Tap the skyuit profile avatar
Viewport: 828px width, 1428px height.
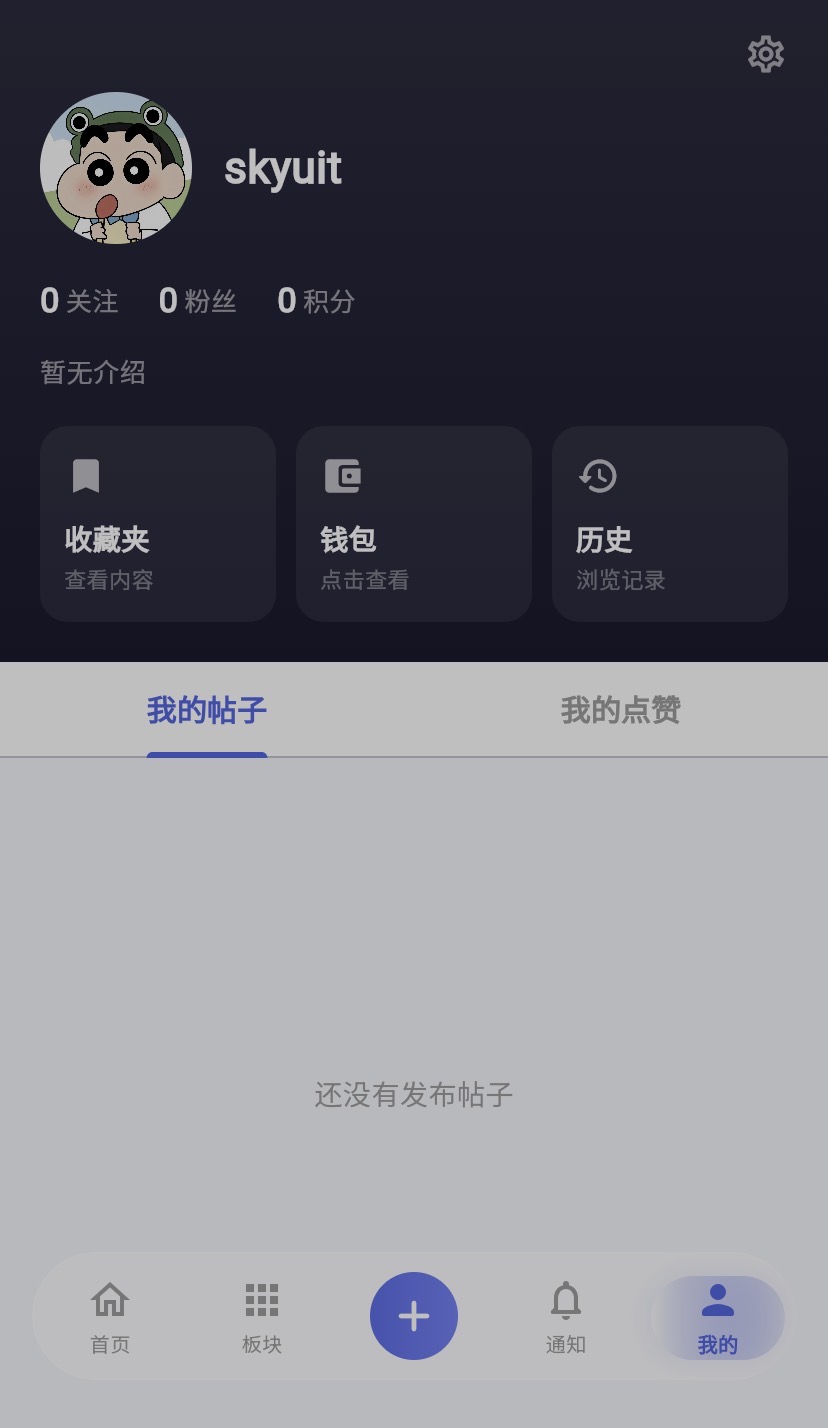tap(116, 168)
